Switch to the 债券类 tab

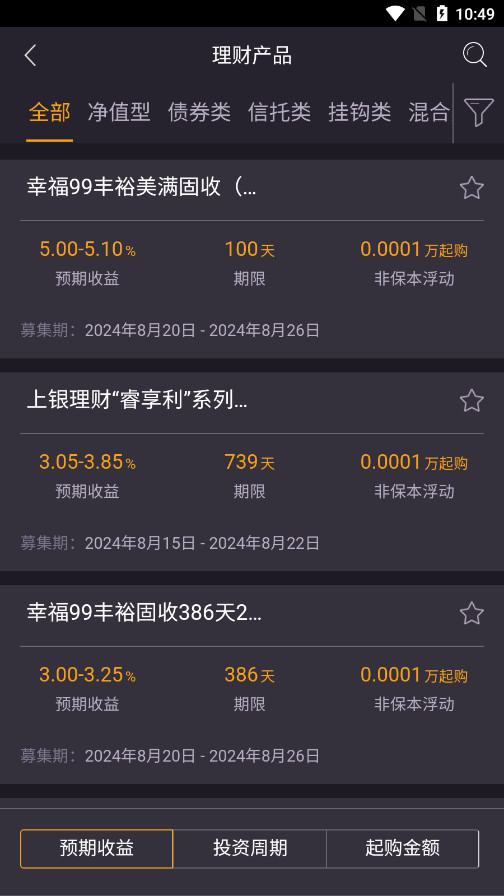(x=199, y=112)
